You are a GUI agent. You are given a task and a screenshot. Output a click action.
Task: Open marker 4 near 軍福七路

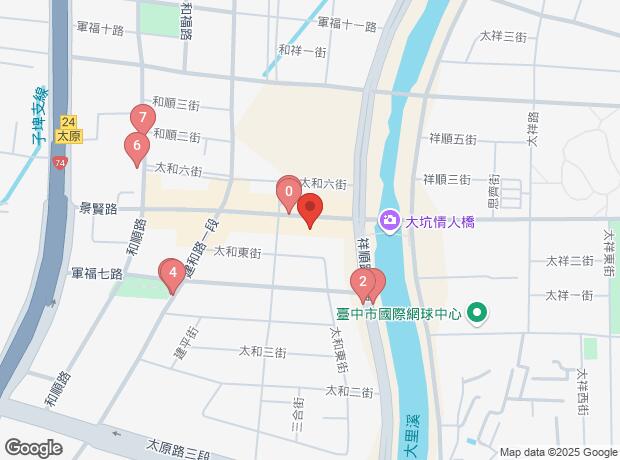[173, 272]
